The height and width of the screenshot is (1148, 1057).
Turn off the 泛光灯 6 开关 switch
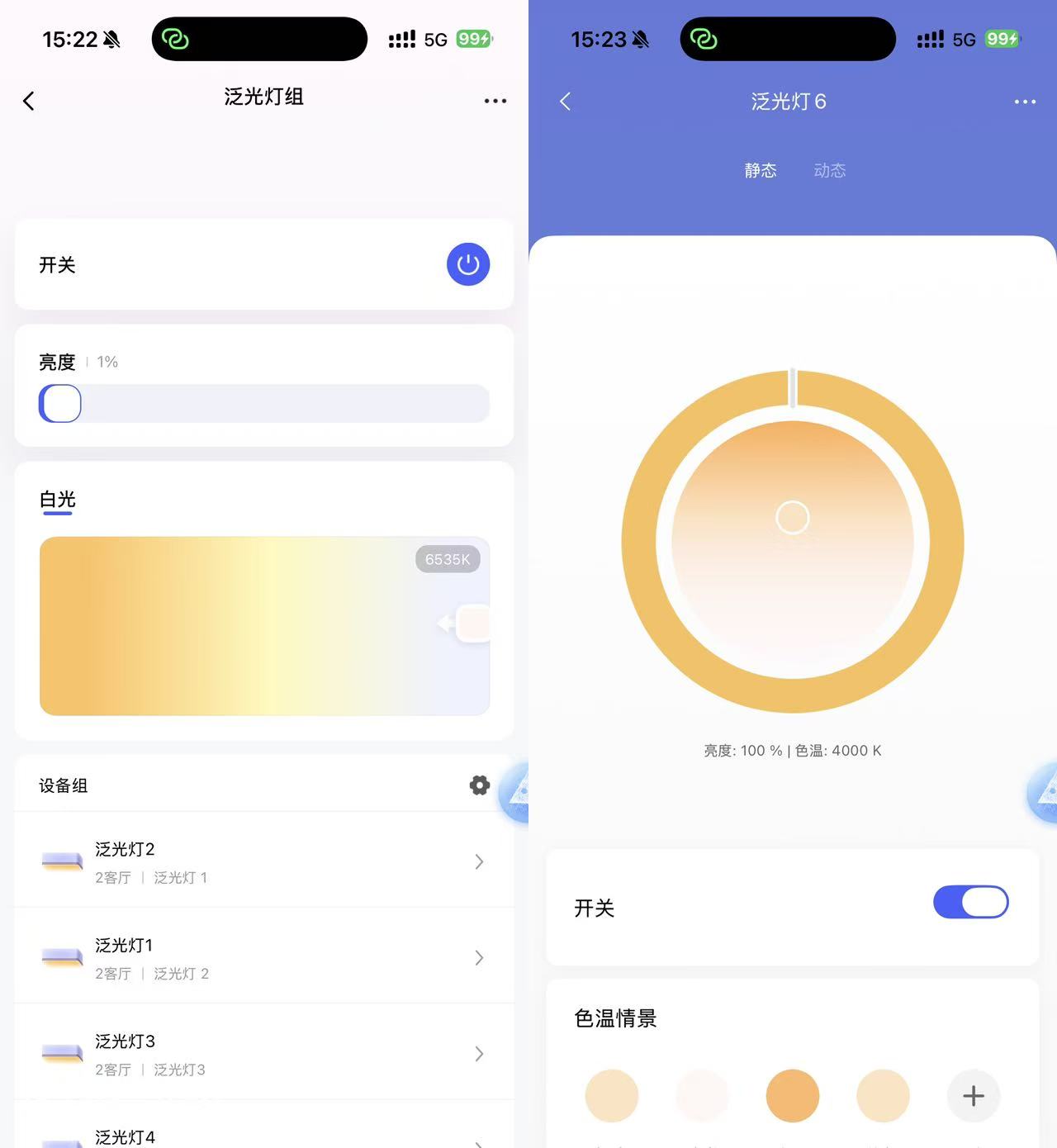970,902
